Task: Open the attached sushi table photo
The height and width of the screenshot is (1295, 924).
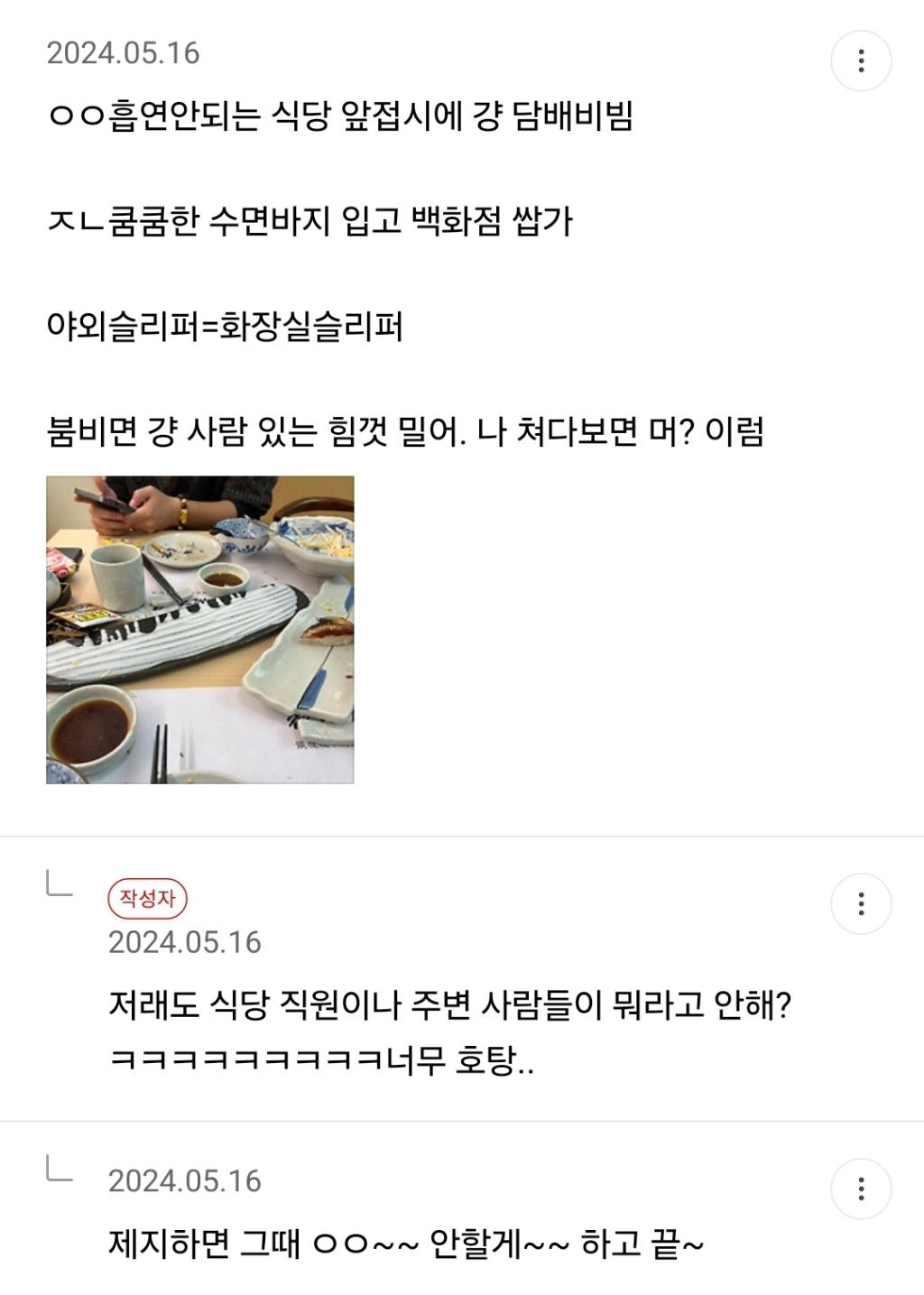Action: pos(200,629)
